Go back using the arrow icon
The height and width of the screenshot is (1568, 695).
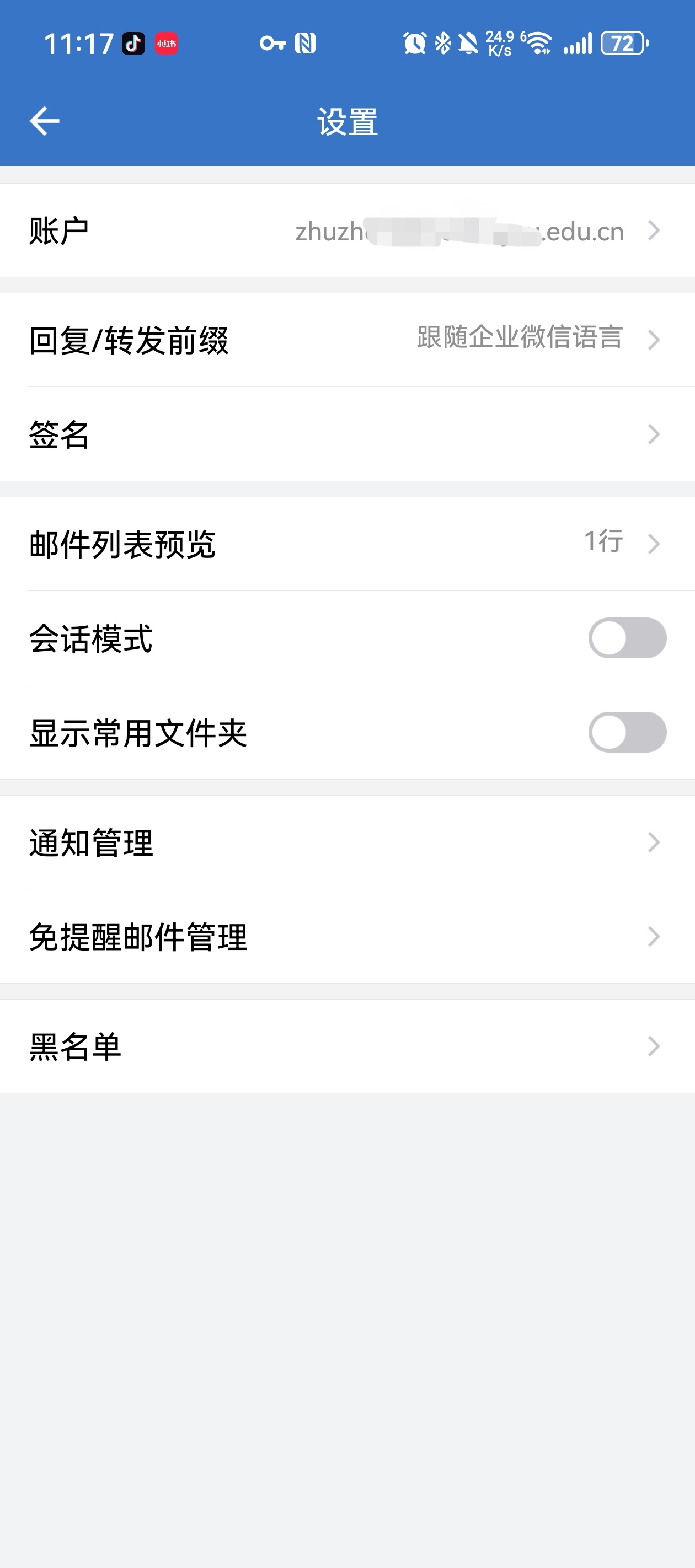tap(45, 121)
